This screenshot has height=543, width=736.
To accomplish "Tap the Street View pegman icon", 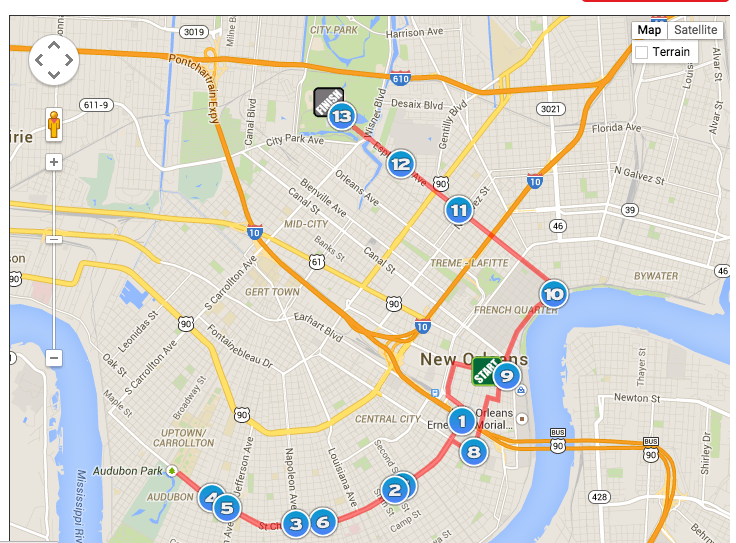I will (54, 125).
